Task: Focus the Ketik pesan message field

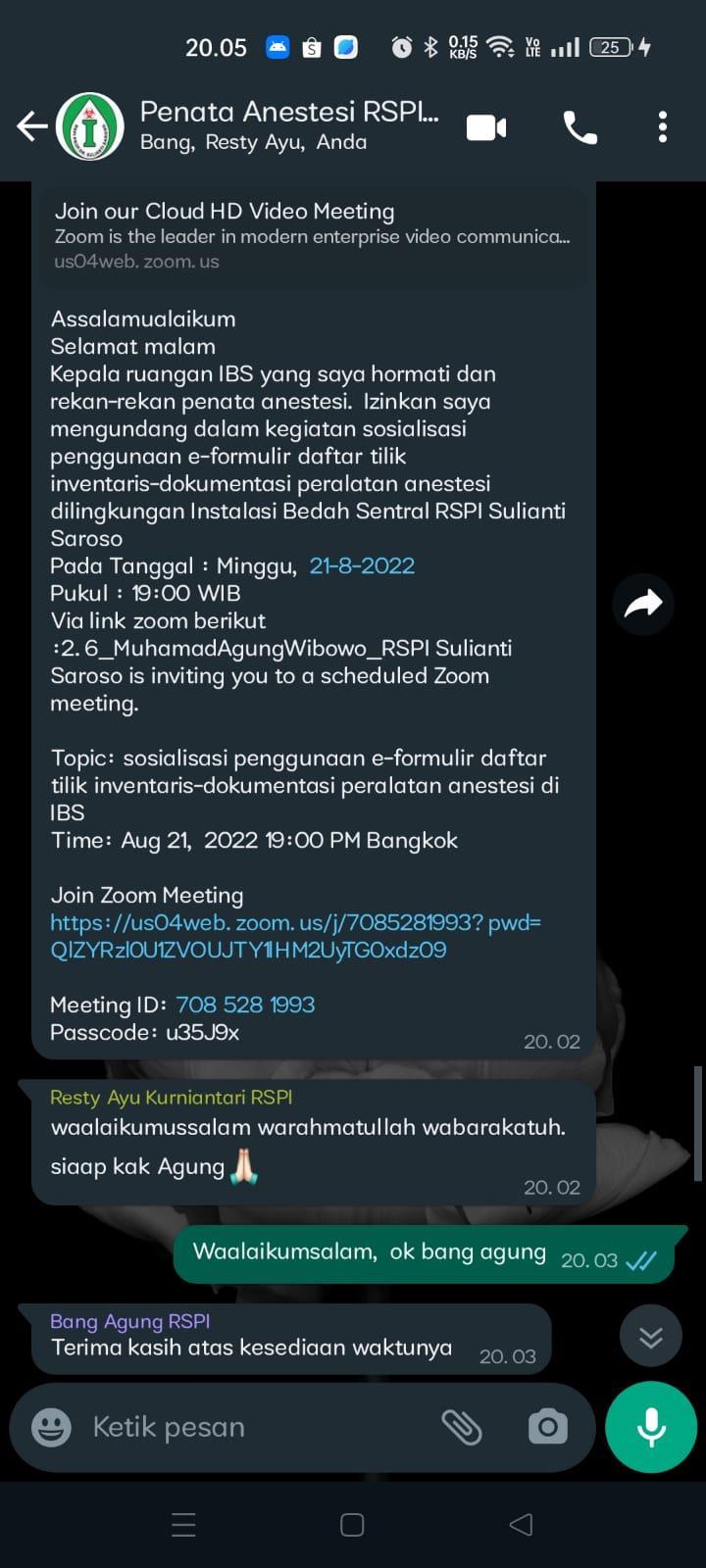Action: click(x=255, y=1427)
